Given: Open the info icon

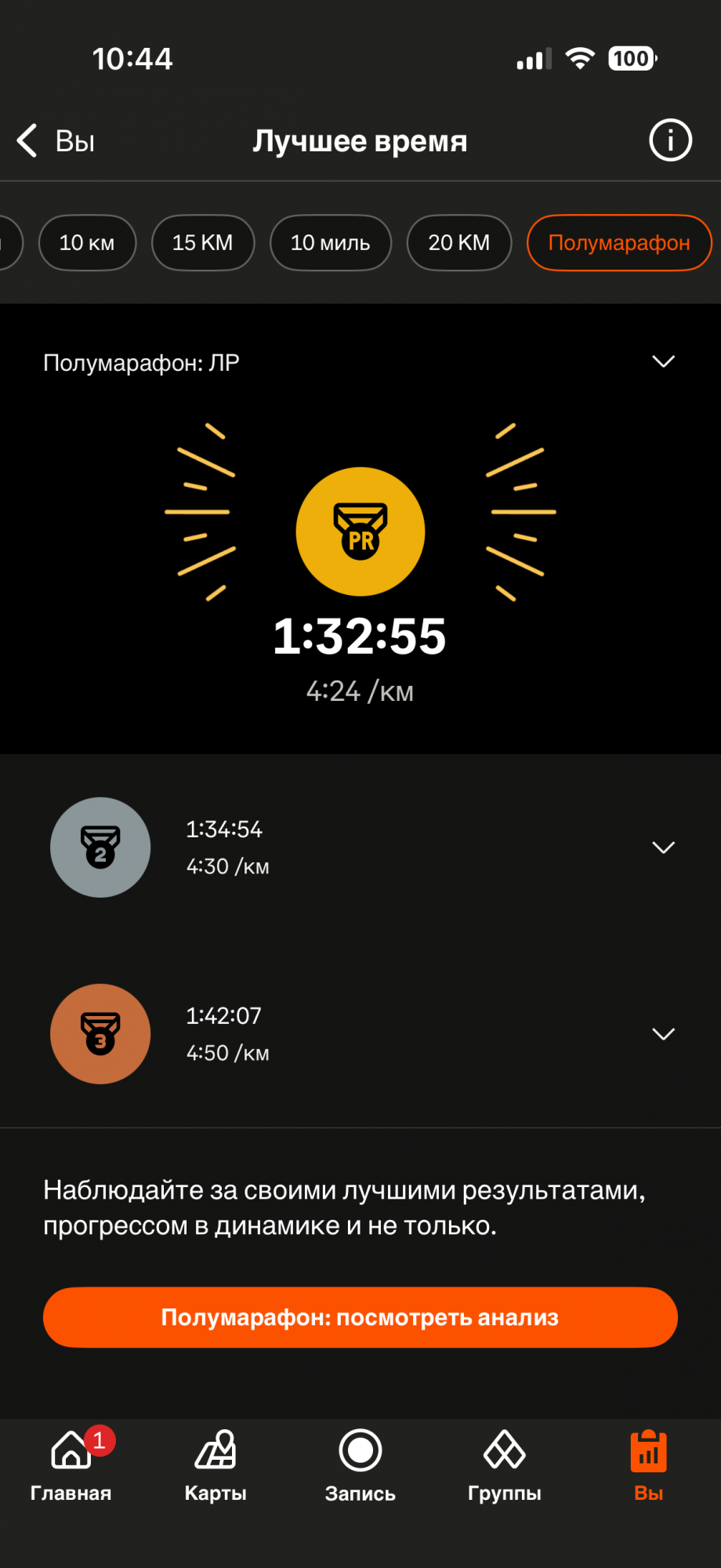Looking at the screenshot, I should [670, 141].
